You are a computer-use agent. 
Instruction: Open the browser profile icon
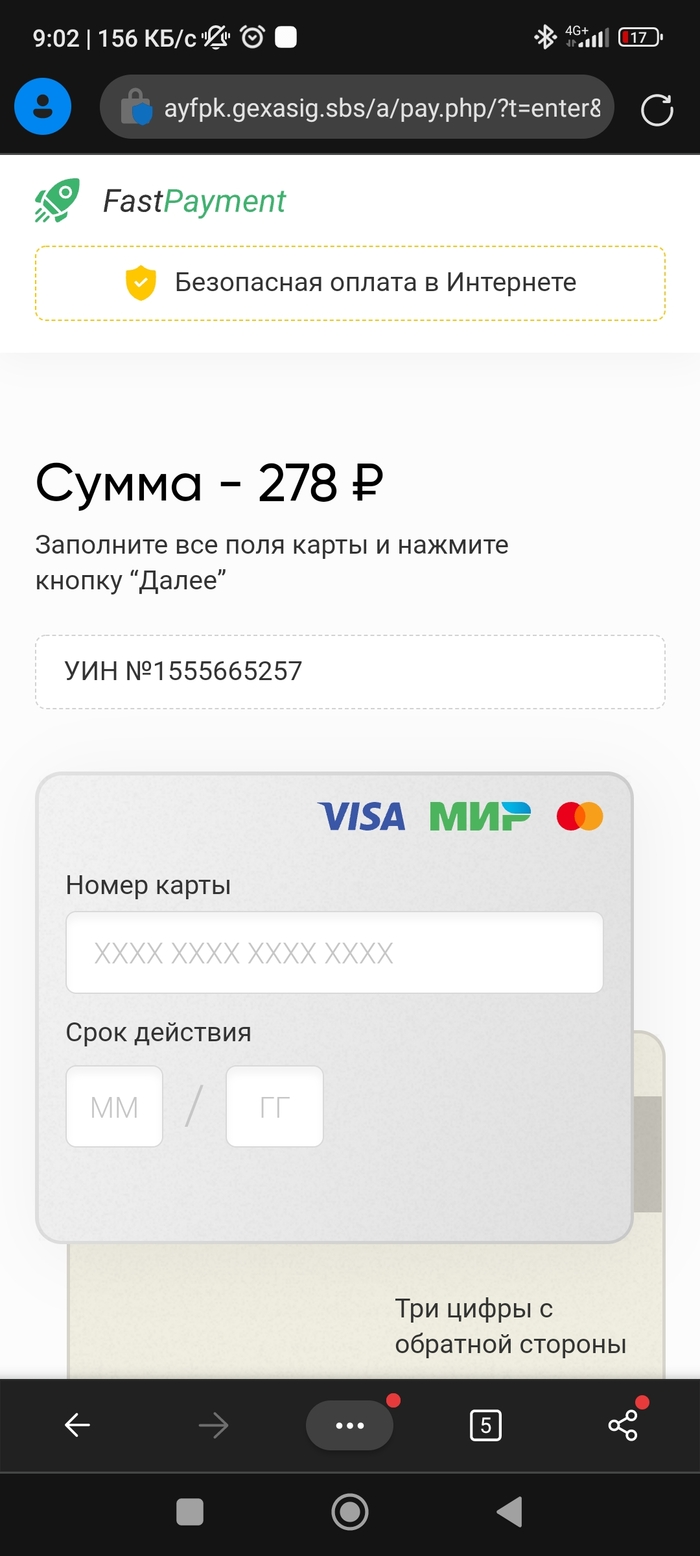[42, 107]
